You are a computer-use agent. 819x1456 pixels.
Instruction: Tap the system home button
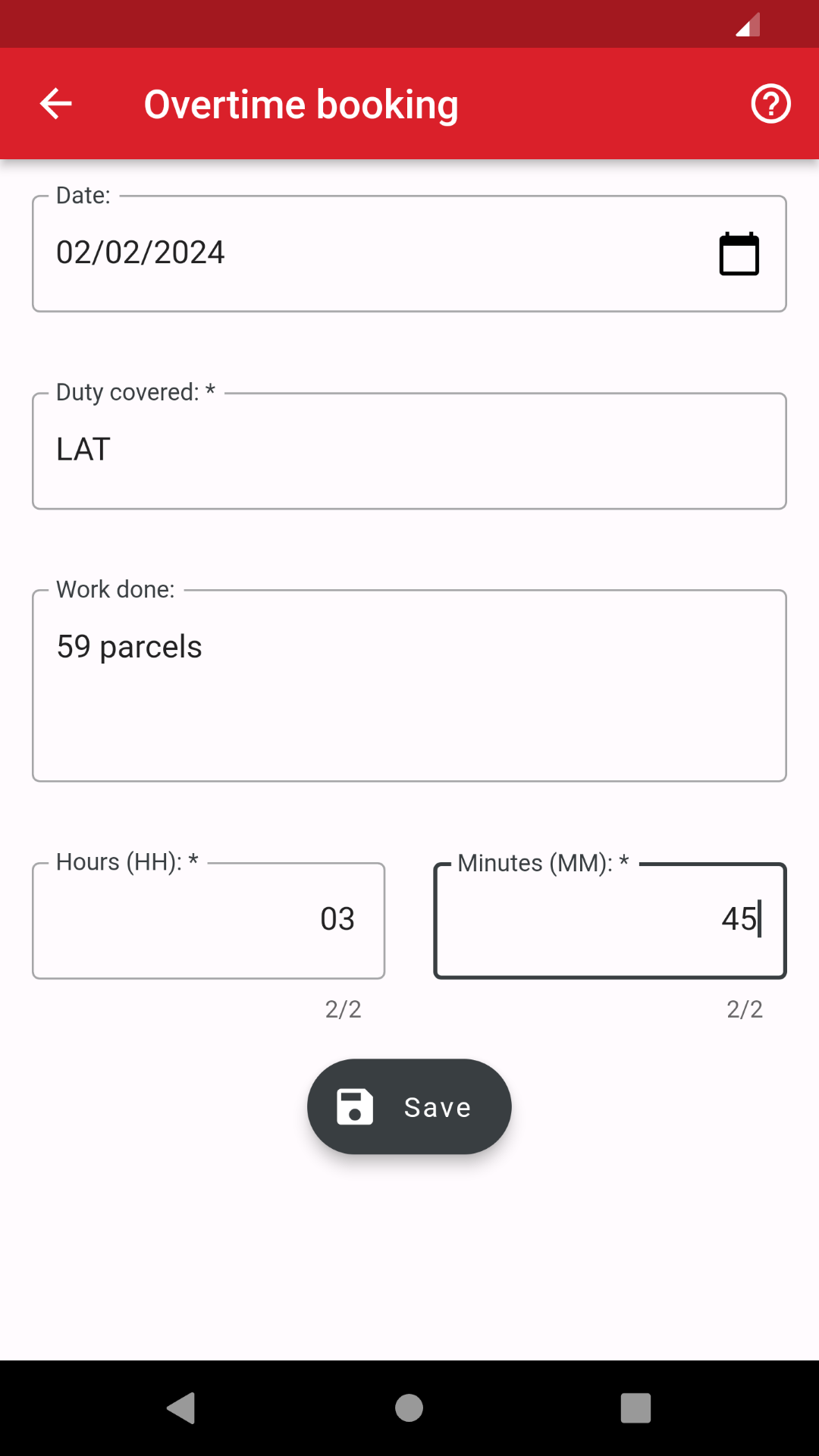coord(409,1408)
